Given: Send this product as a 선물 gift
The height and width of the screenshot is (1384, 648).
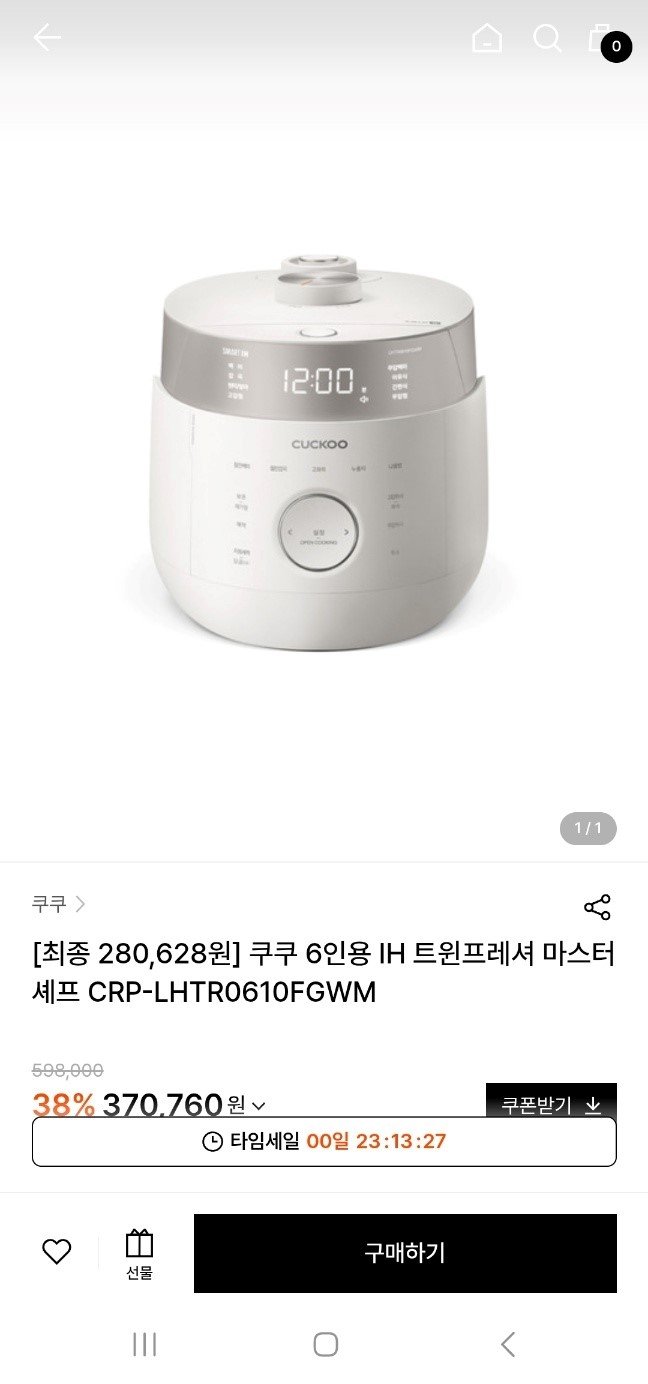Looking at the screenshot, I should (139, 1254).
